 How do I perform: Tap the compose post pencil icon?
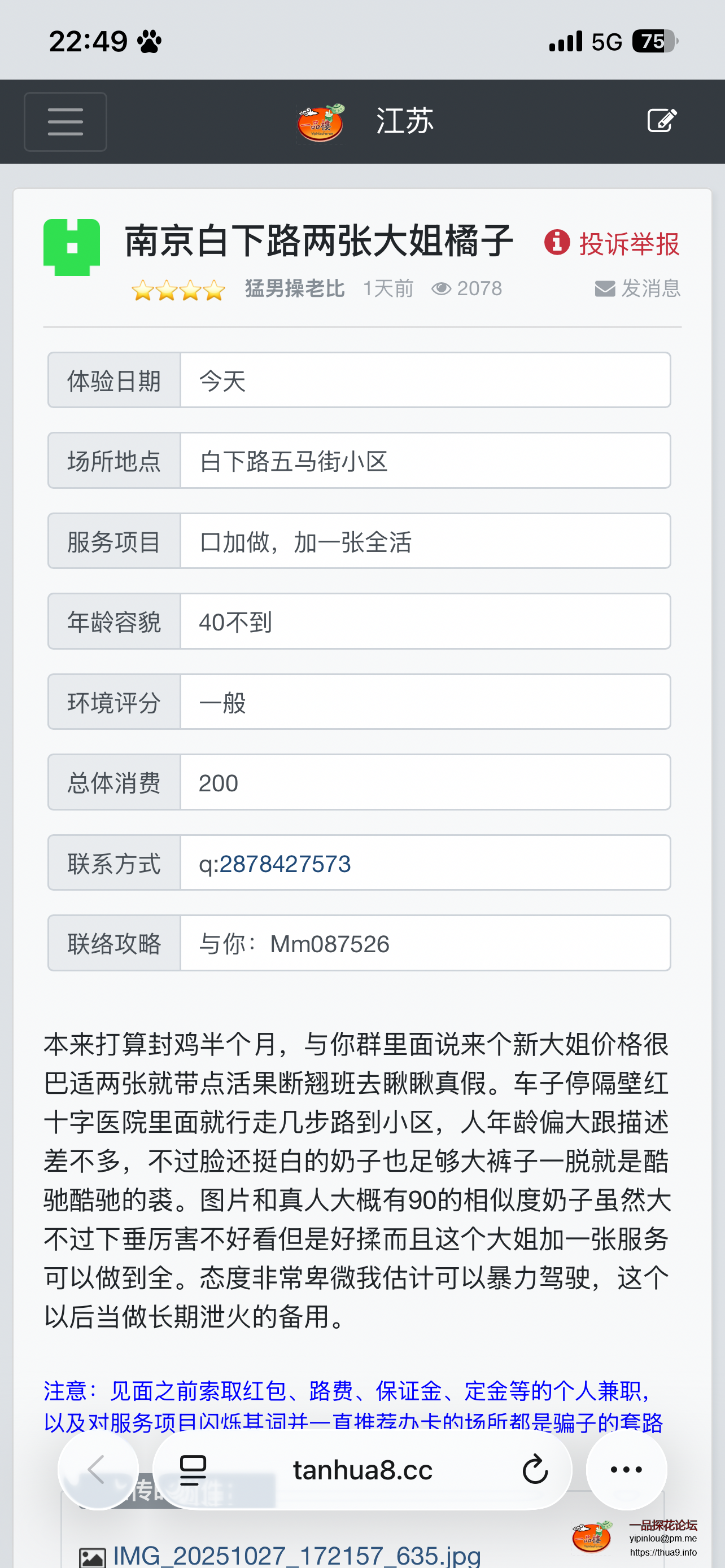(662, 120)
